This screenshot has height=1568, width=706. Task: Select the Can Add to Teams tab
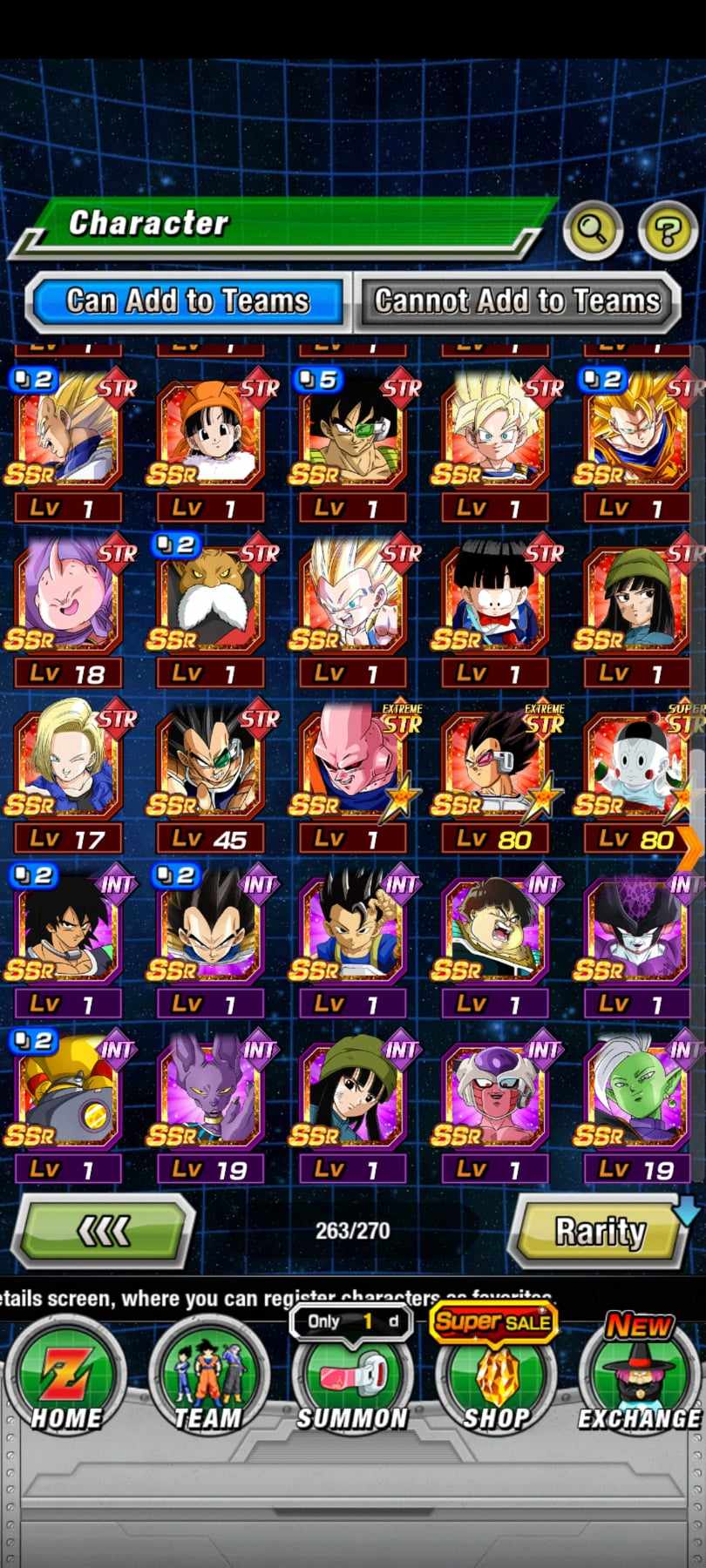187,301
